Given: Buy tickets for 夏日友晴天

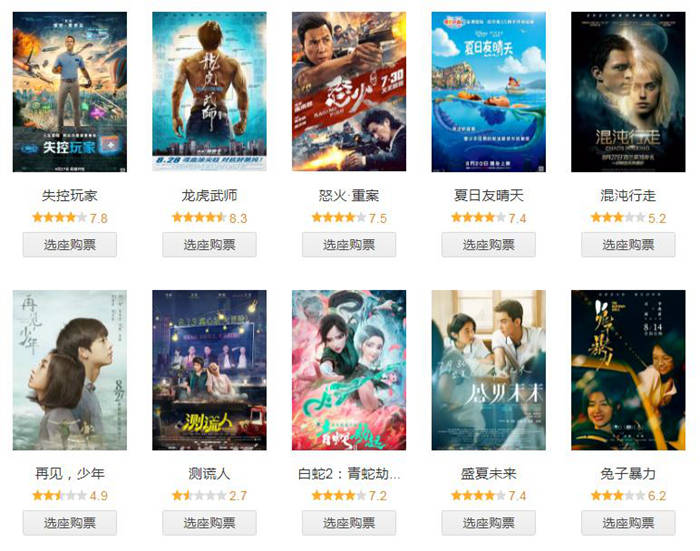Looking at the screenshot, I should (x=489, y=245).
